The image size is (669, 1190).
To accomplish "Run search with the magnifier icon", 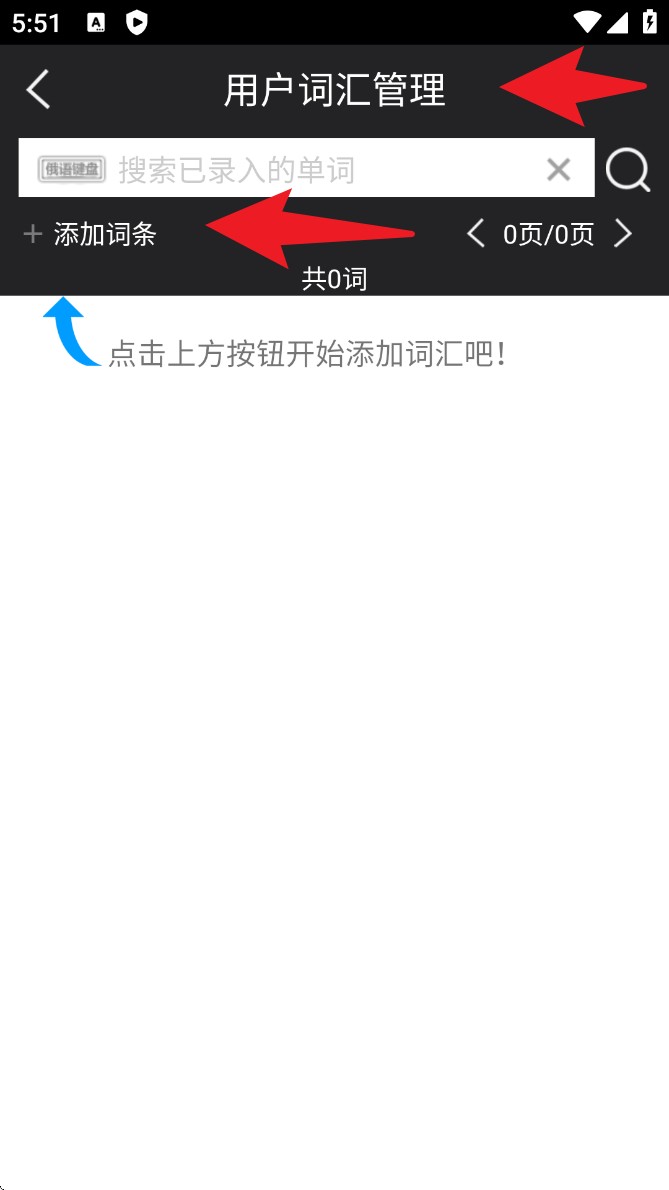I will click(x=628, y=170).
